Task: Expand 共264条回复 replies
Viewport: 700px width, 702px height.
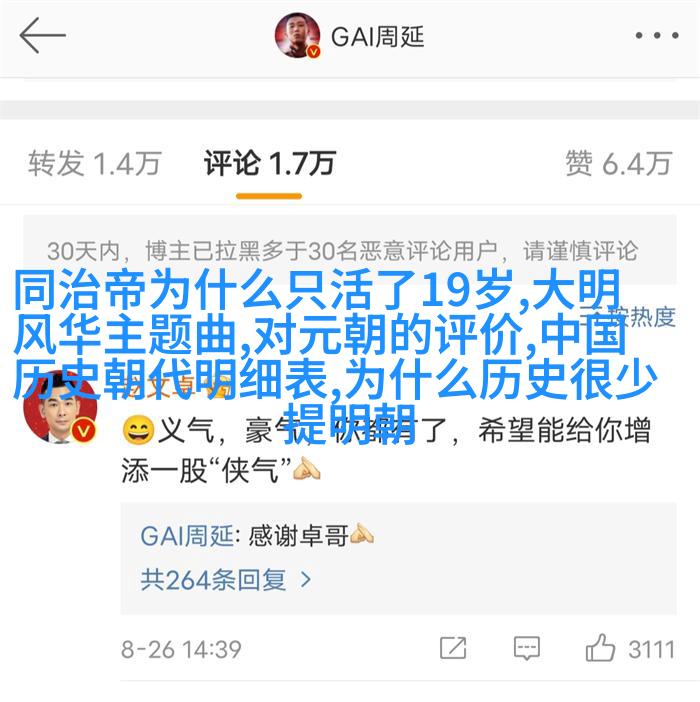Action: [x=226, y=579]
